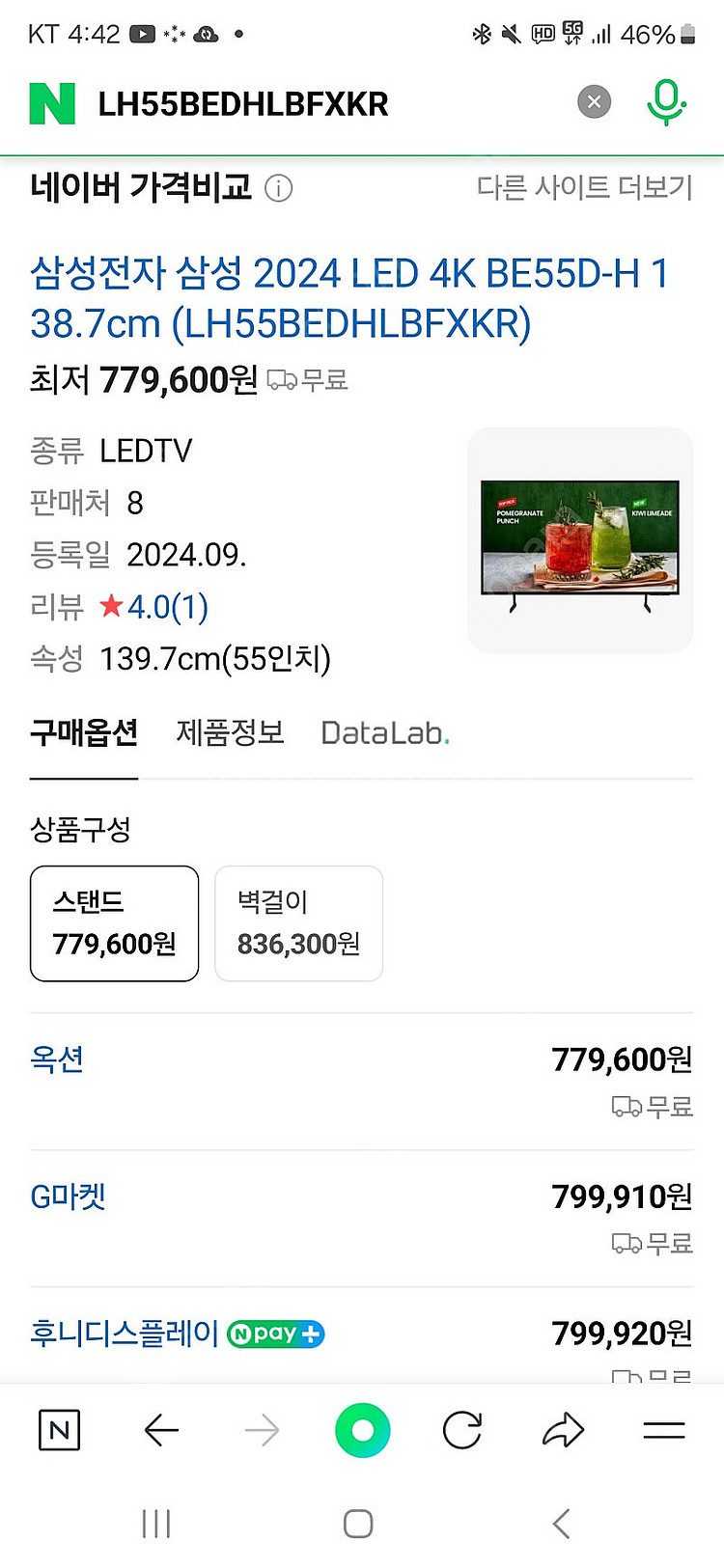Go back to the previous page

(161, 1430)
